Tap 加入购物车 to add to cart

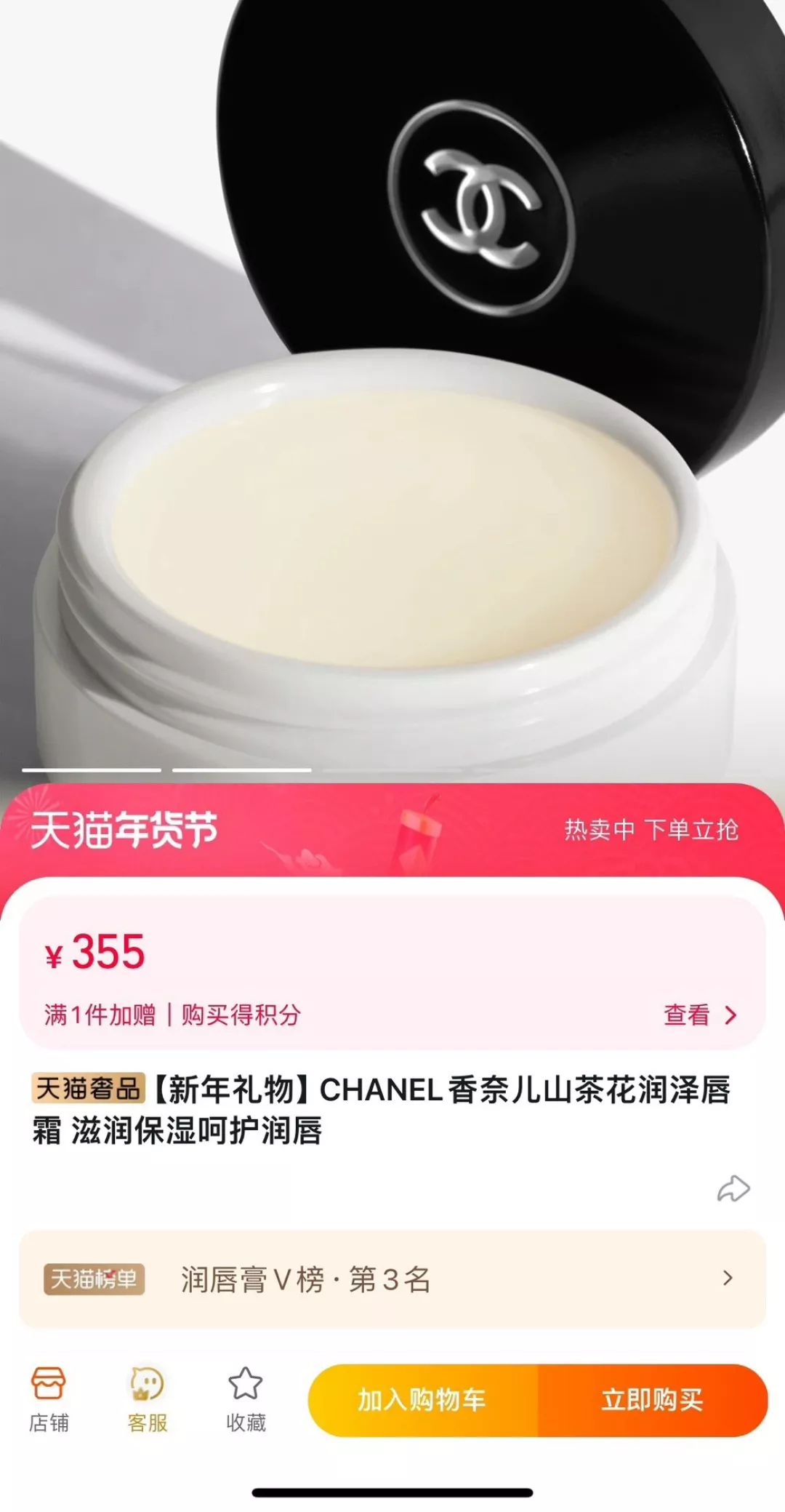(423, 1400)
